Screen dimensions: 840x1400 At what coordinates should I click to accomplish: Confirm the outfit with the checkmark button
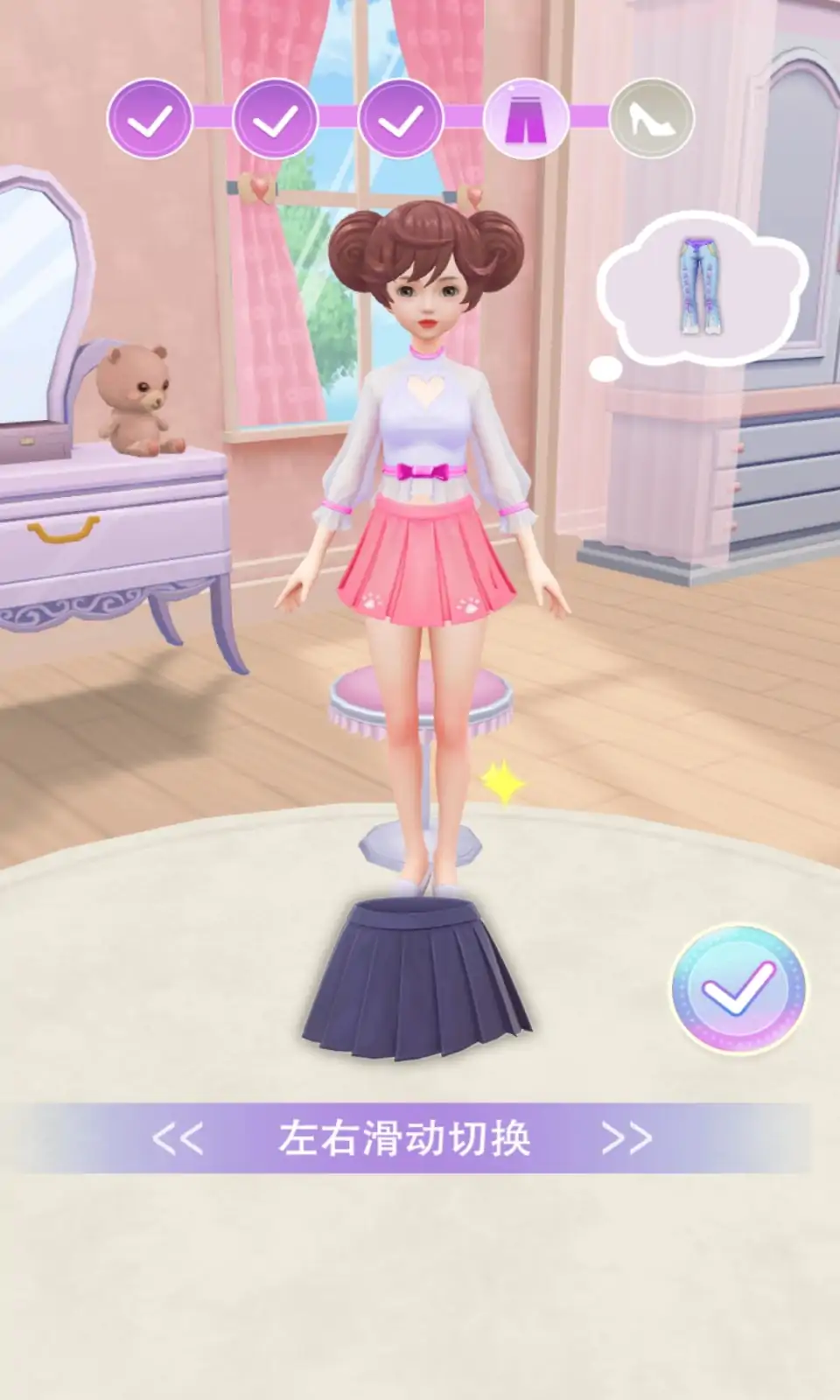[x=739, y=989]
